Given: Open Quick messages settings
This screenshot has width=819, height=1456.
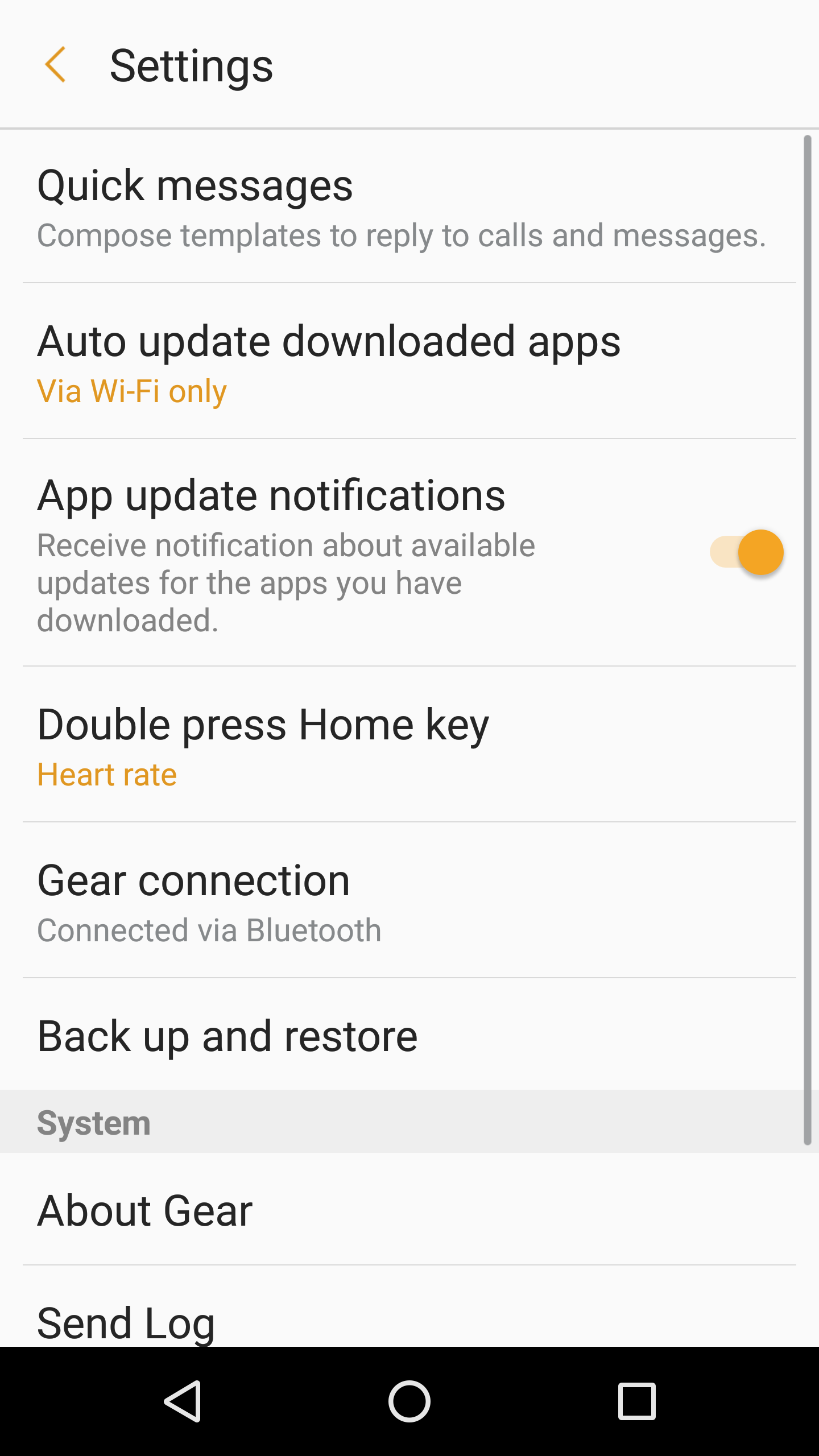Looking at the screenshot, I should pyautogui.click(x=409, y=207).
